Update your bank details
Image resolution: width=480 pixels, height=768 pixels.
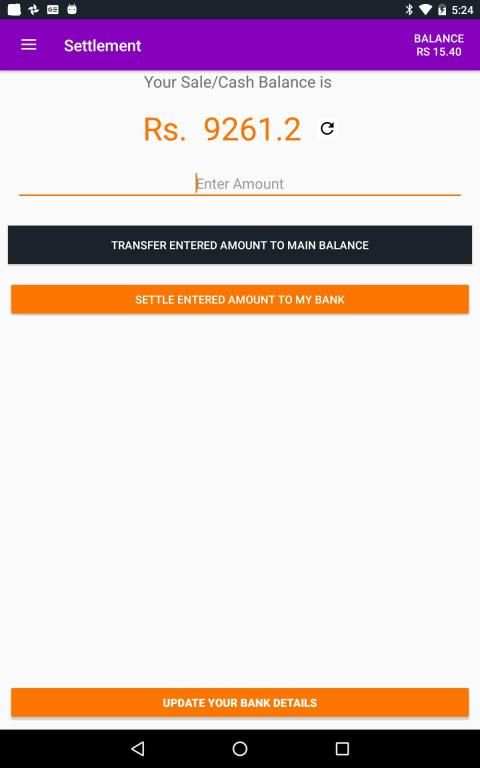click(x=240, y=702)
